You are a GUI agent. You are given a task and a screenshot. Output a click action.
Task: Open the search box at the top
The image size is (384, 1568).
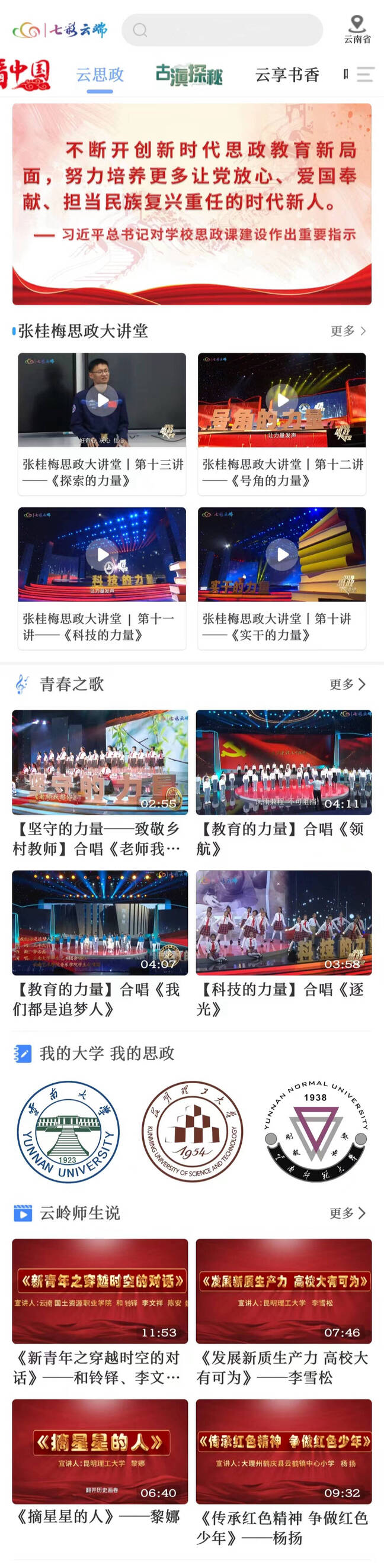pyautogui.click(x=222, y=30)
